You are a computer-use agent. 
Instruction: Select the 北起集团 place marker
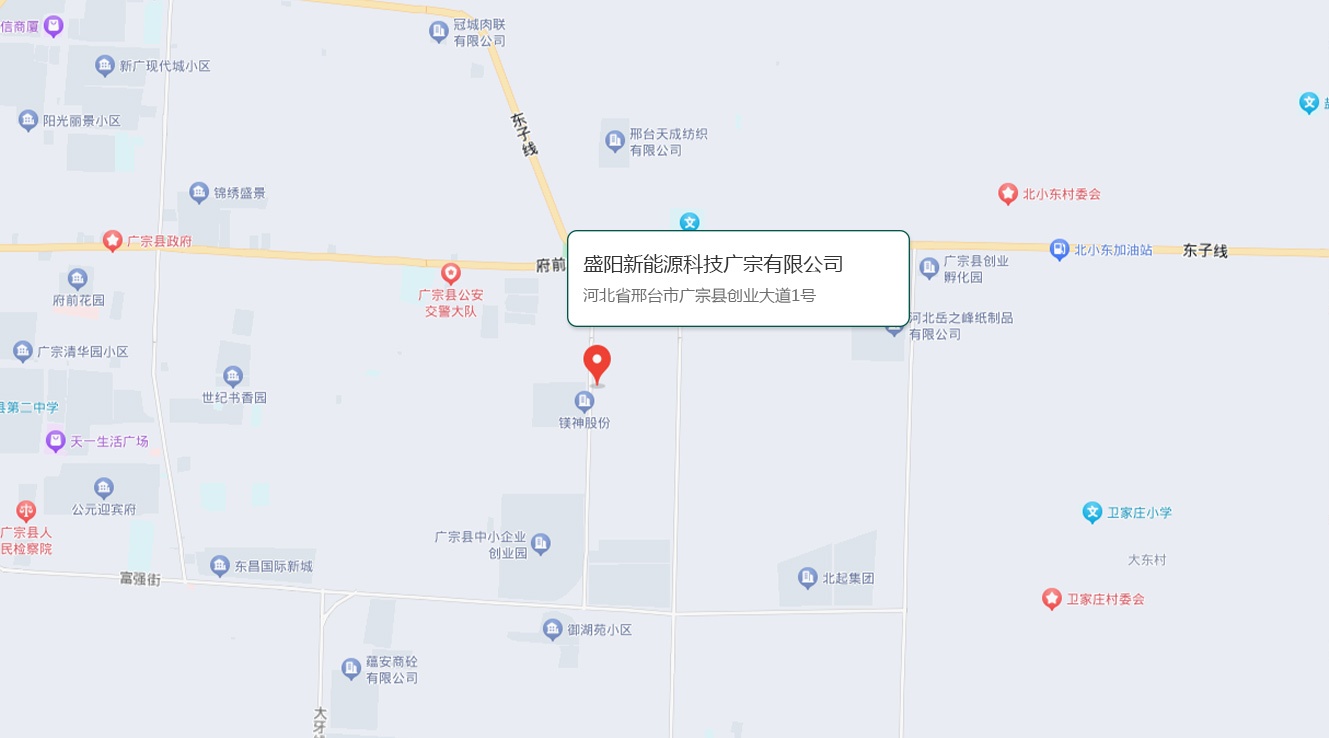coord(808,577)
